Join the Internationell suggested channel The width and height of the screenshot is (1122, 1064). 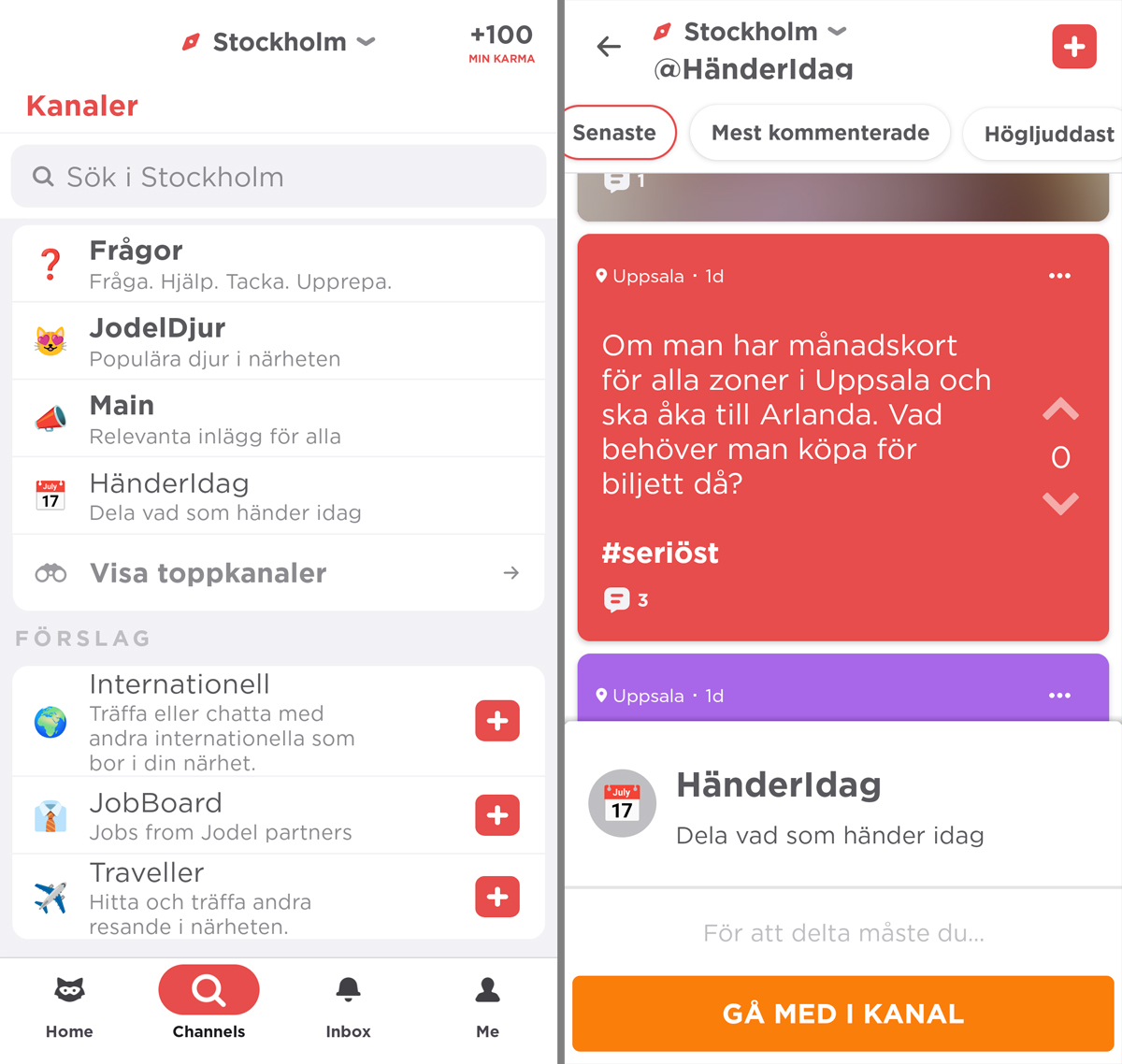497,721
